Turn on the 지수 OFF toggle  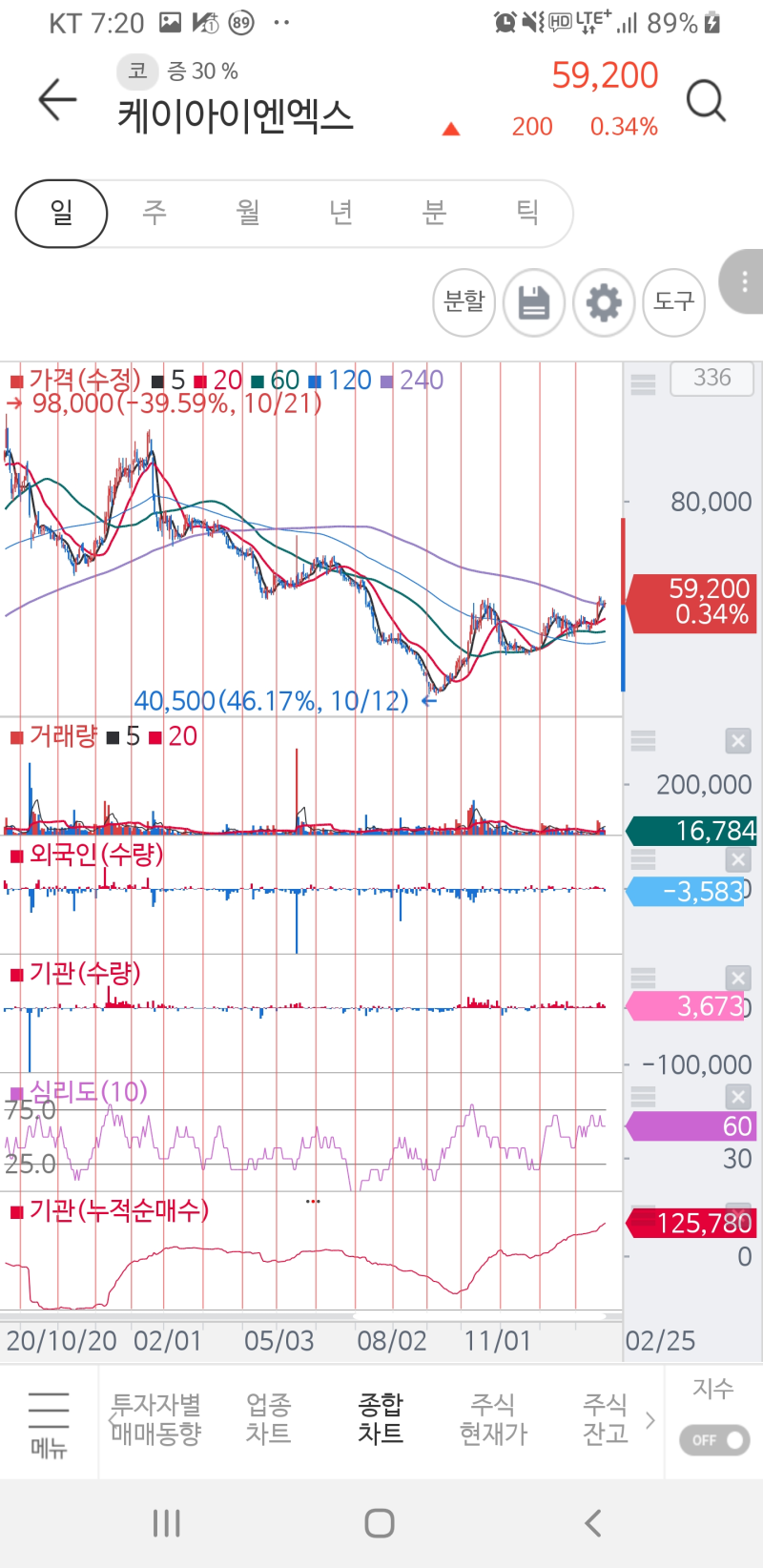click(x=713, y=1442)
